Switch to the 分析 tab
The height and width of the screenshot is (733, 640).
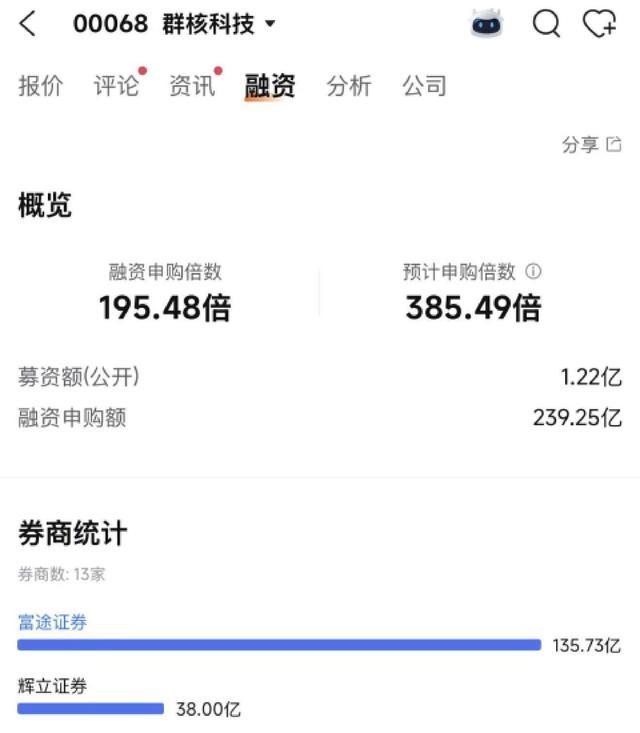coord(349,86)
